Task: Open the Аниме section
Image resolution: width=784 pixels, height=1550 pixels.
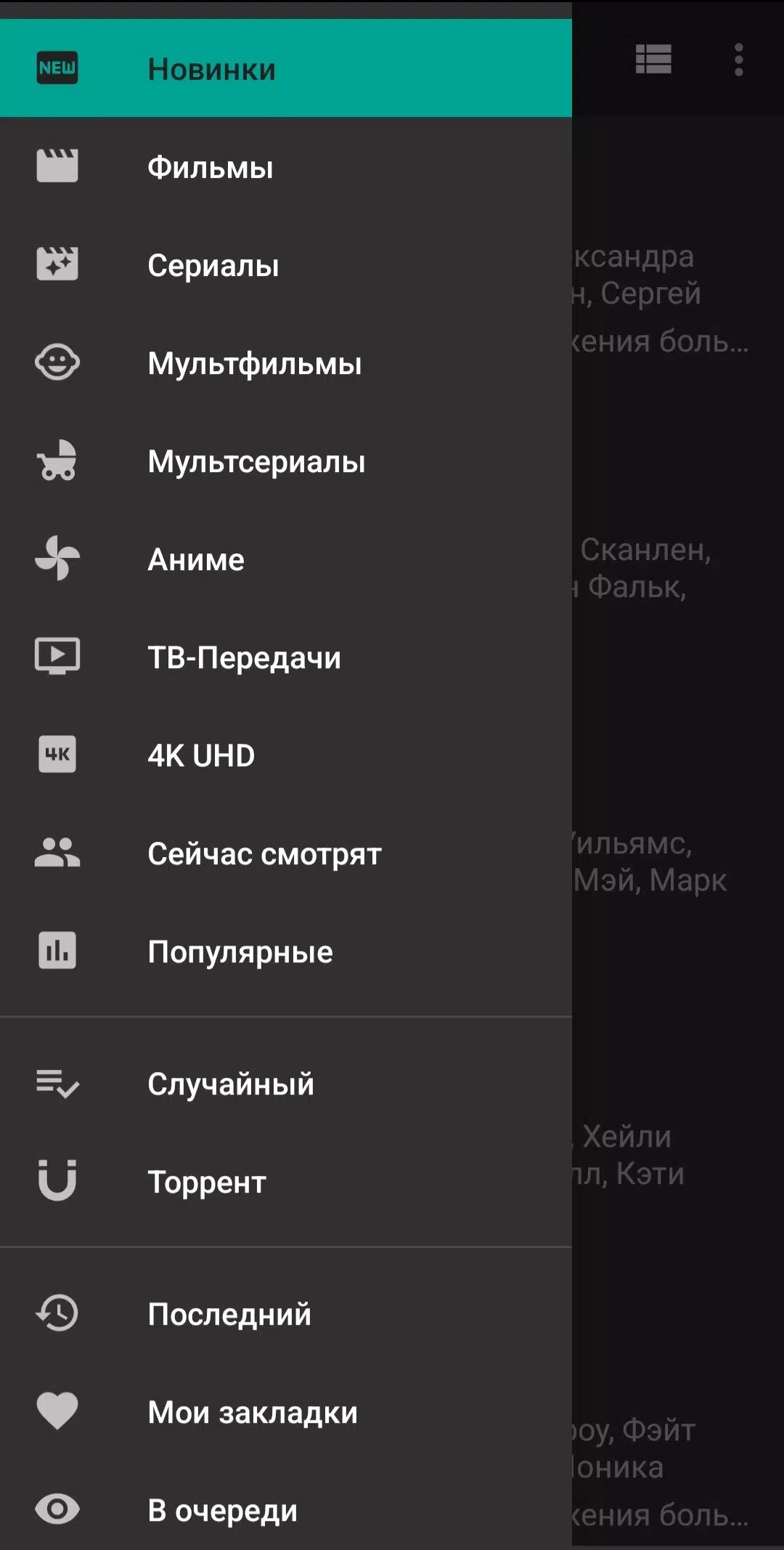Action: [196, 560]
